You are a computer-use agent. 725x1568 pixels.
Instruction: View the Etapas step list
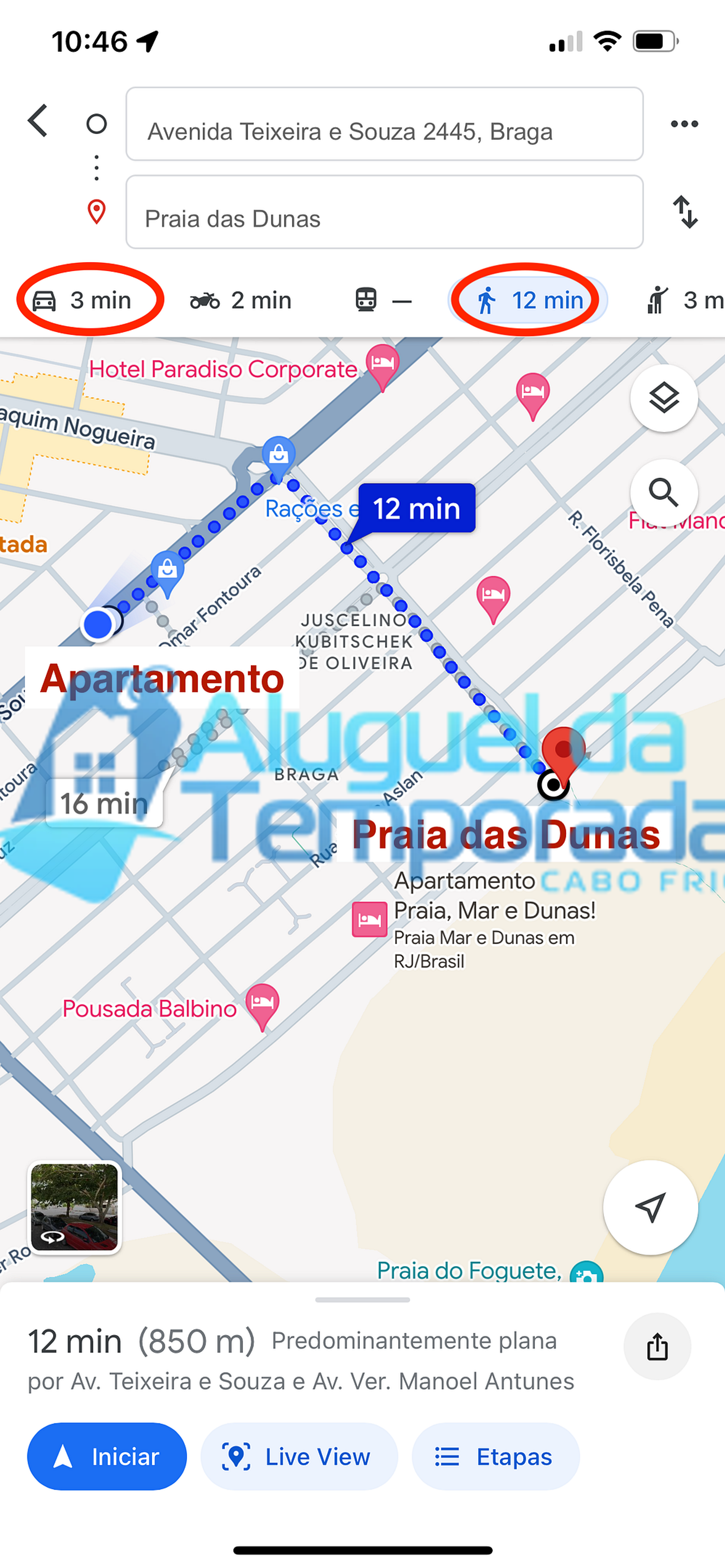click(x=495, y=1457)
